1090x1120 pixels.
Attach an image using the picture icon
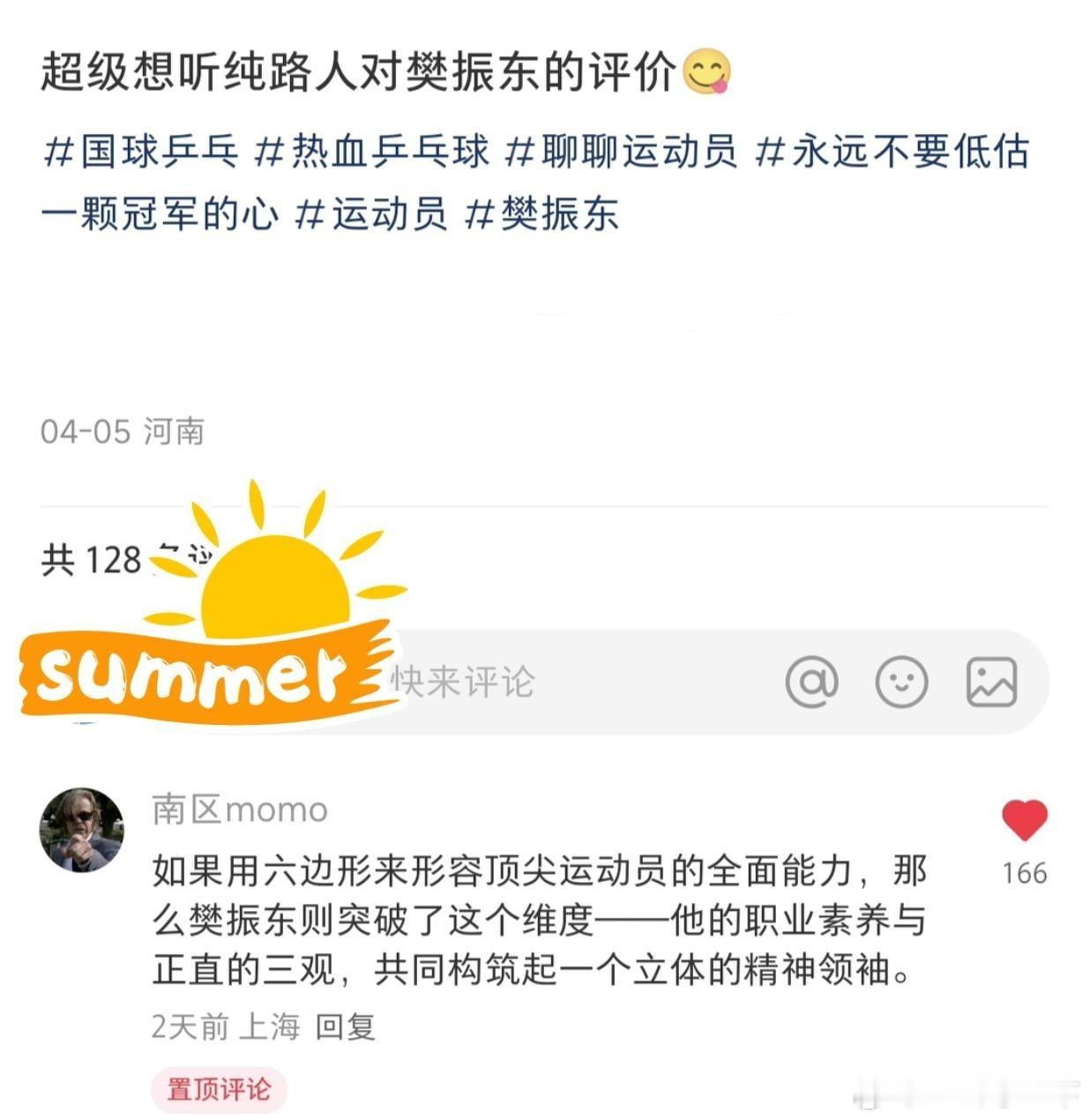[x=993, y=681]
